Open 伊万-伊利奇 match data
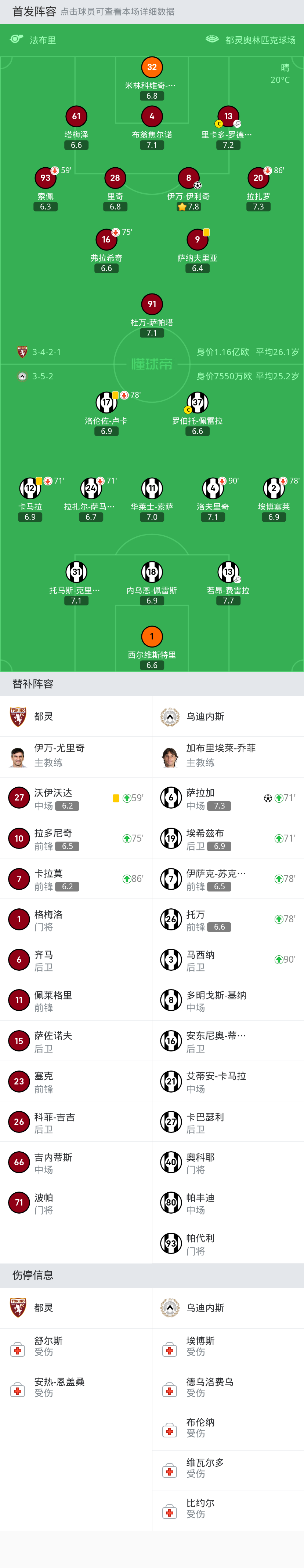The height and width of the screenshot is (1568, 304). coord(188,189)
